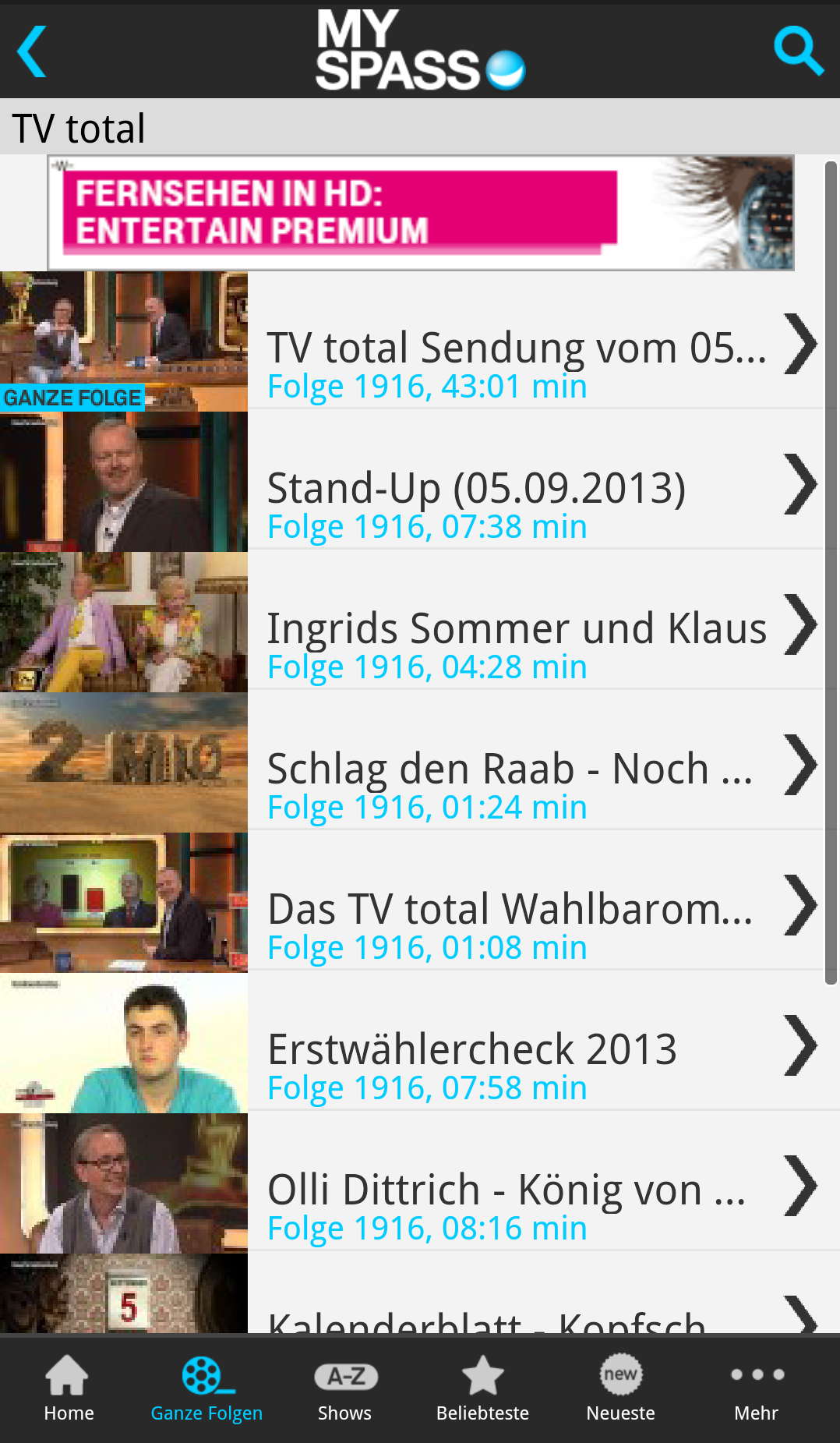Switch to the Shows A-Z tab
The image size is (840, 1443).
tap(344, 1389)
